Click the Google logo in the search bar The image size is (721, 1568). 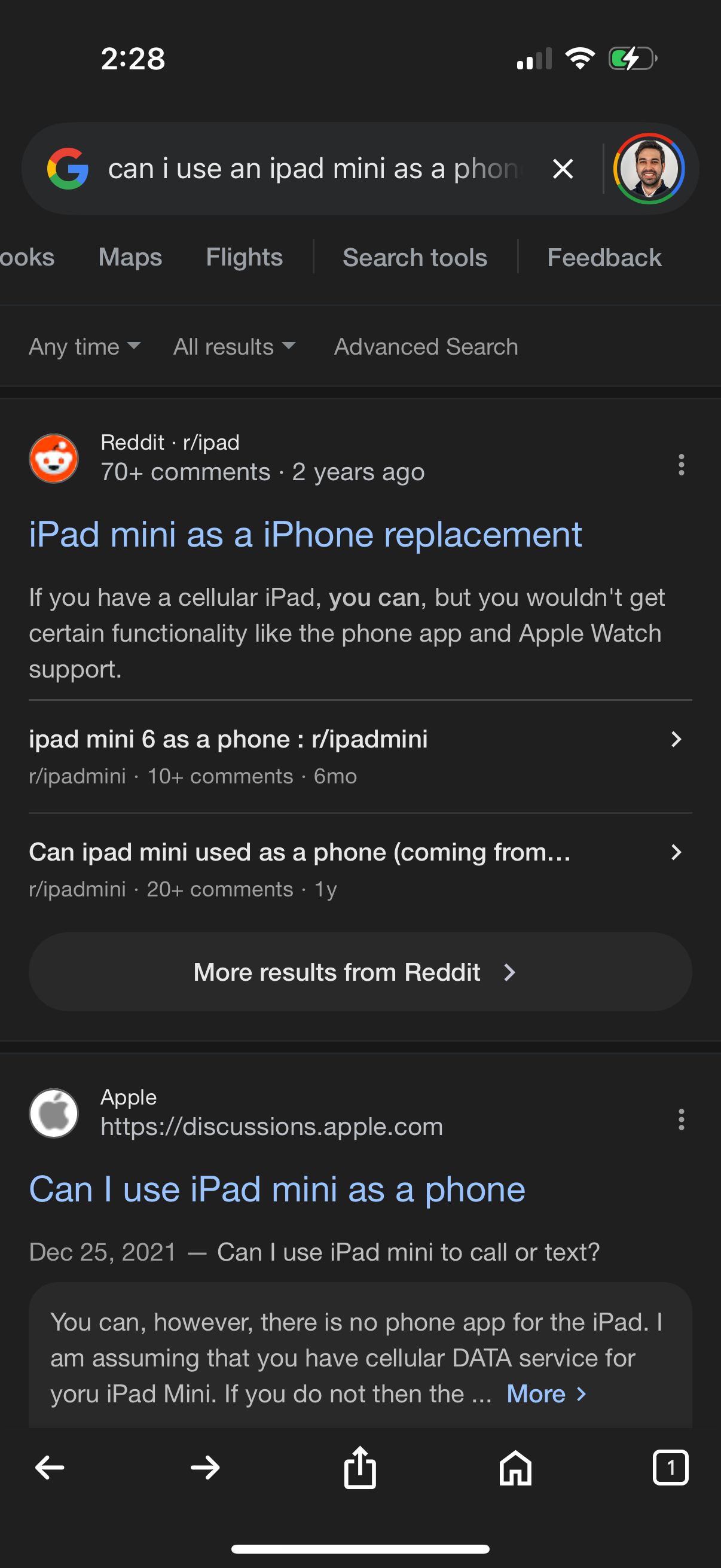68,169
